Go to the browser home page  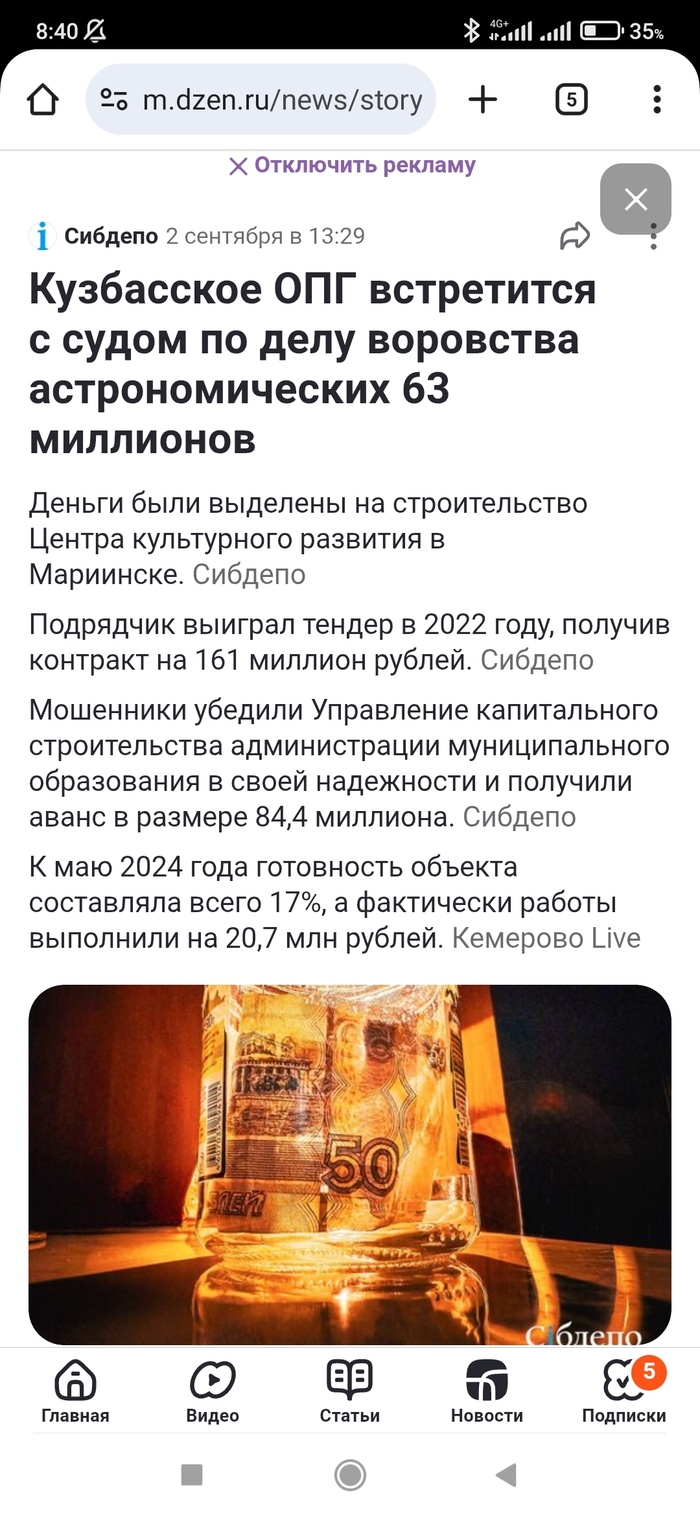click(x=43, y=99)
